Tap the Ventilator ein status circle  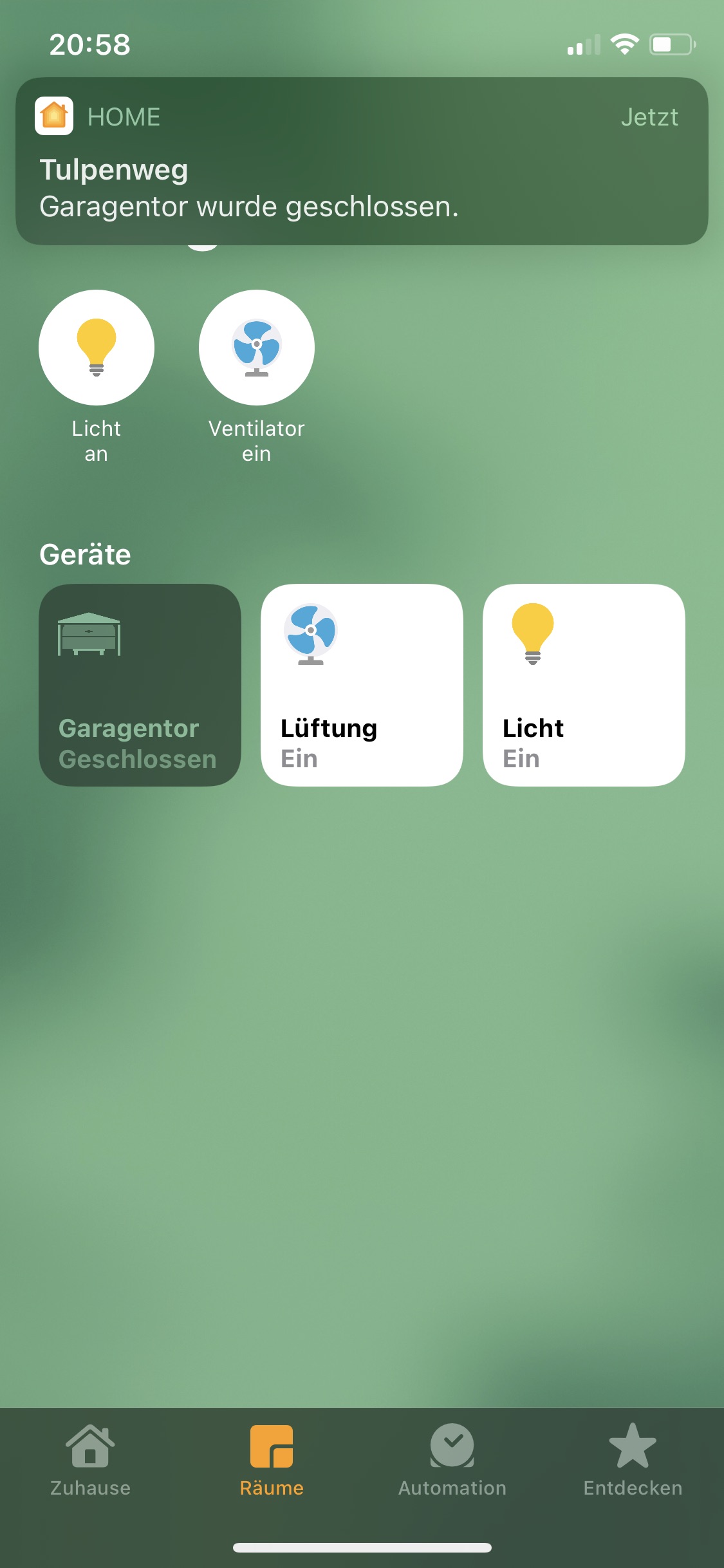[256, 348]
